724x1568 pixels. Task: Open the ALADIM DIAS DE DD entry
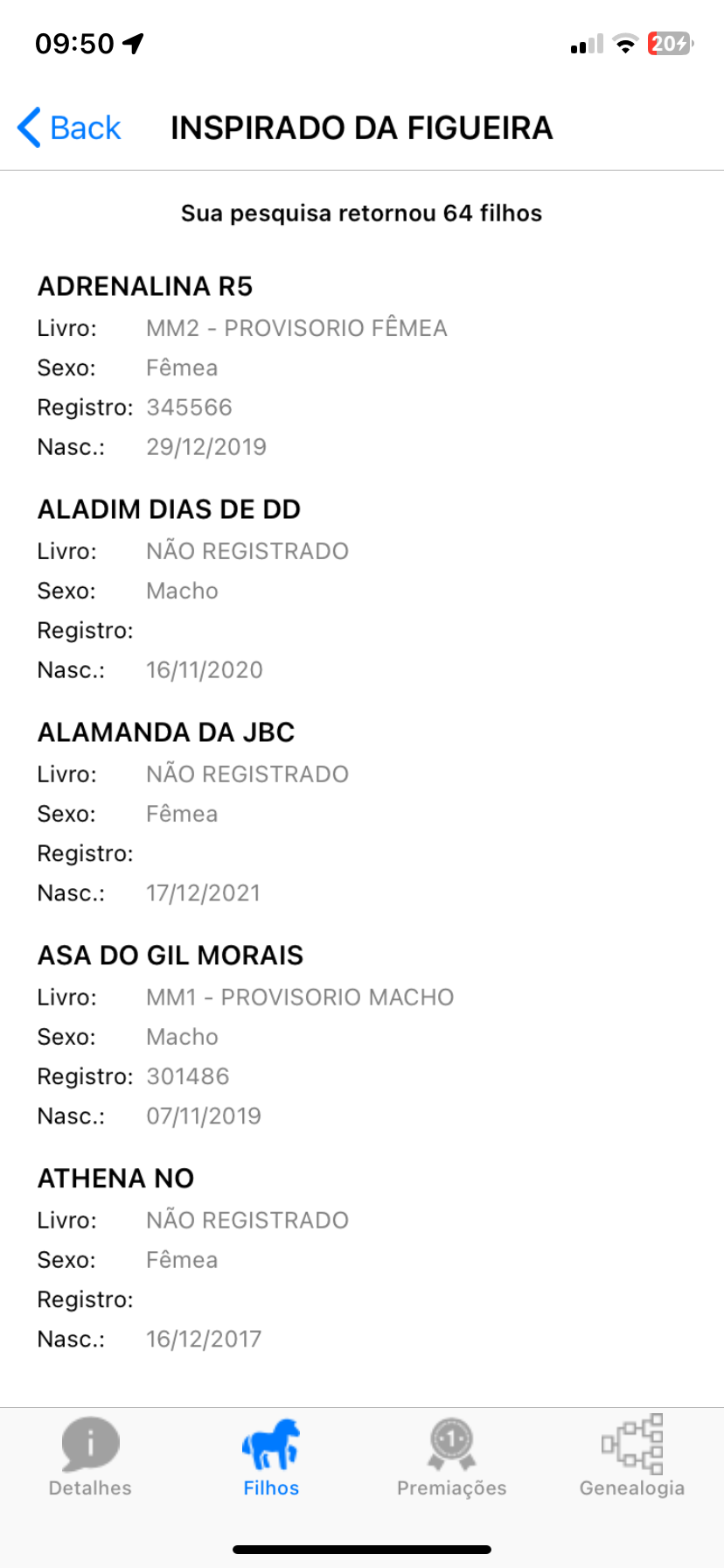(362, 589)
